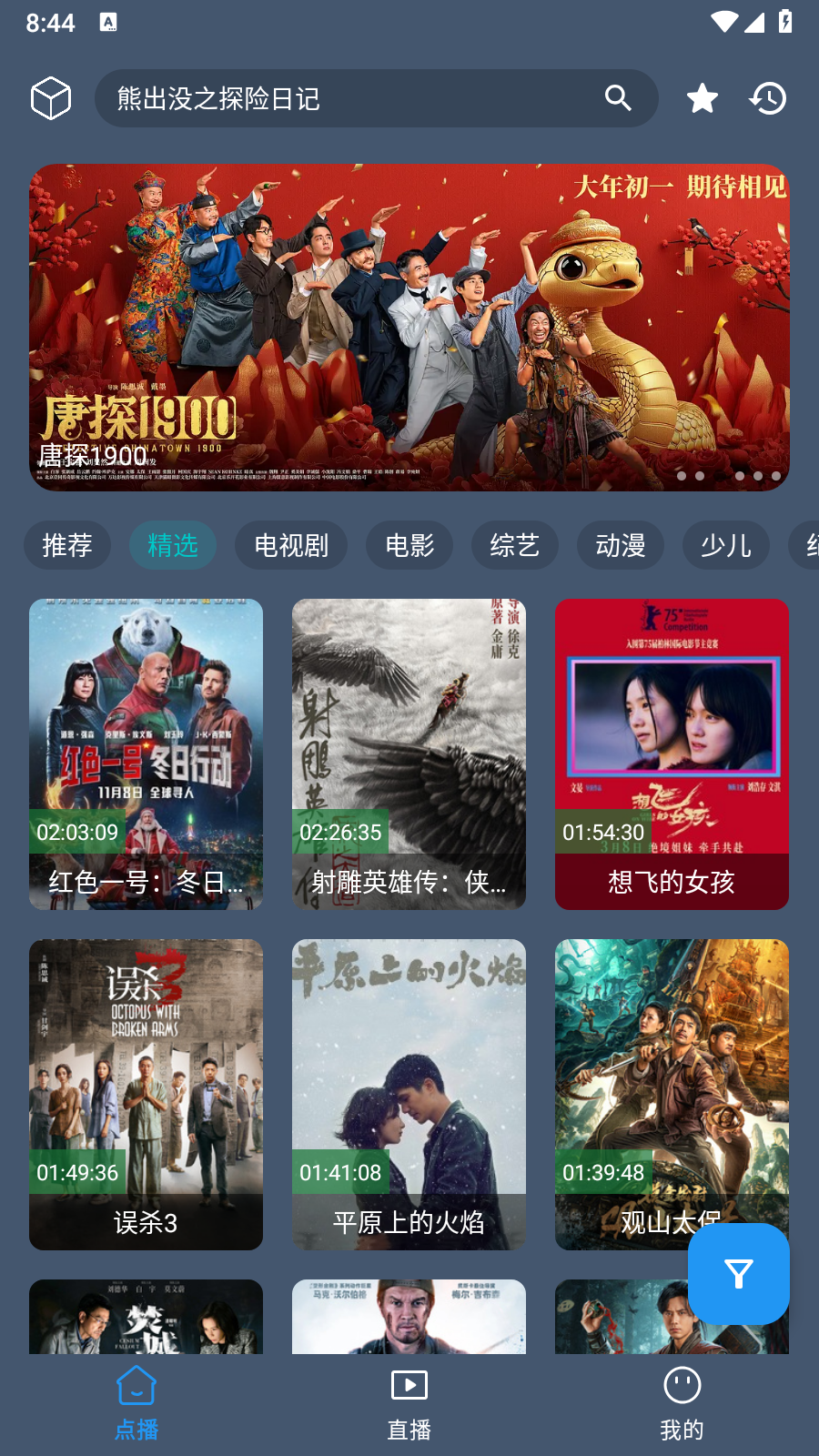Select the 电视剧 category chip
This screenshot has width=819, height=1456.
291,545
